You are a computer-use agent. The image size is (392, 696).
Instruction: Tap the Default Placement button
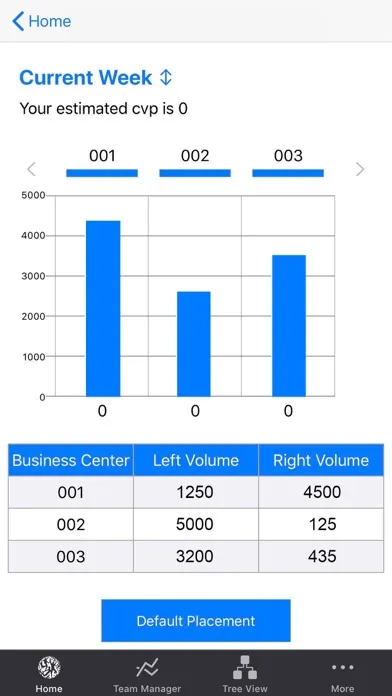[x=196, y=621]
